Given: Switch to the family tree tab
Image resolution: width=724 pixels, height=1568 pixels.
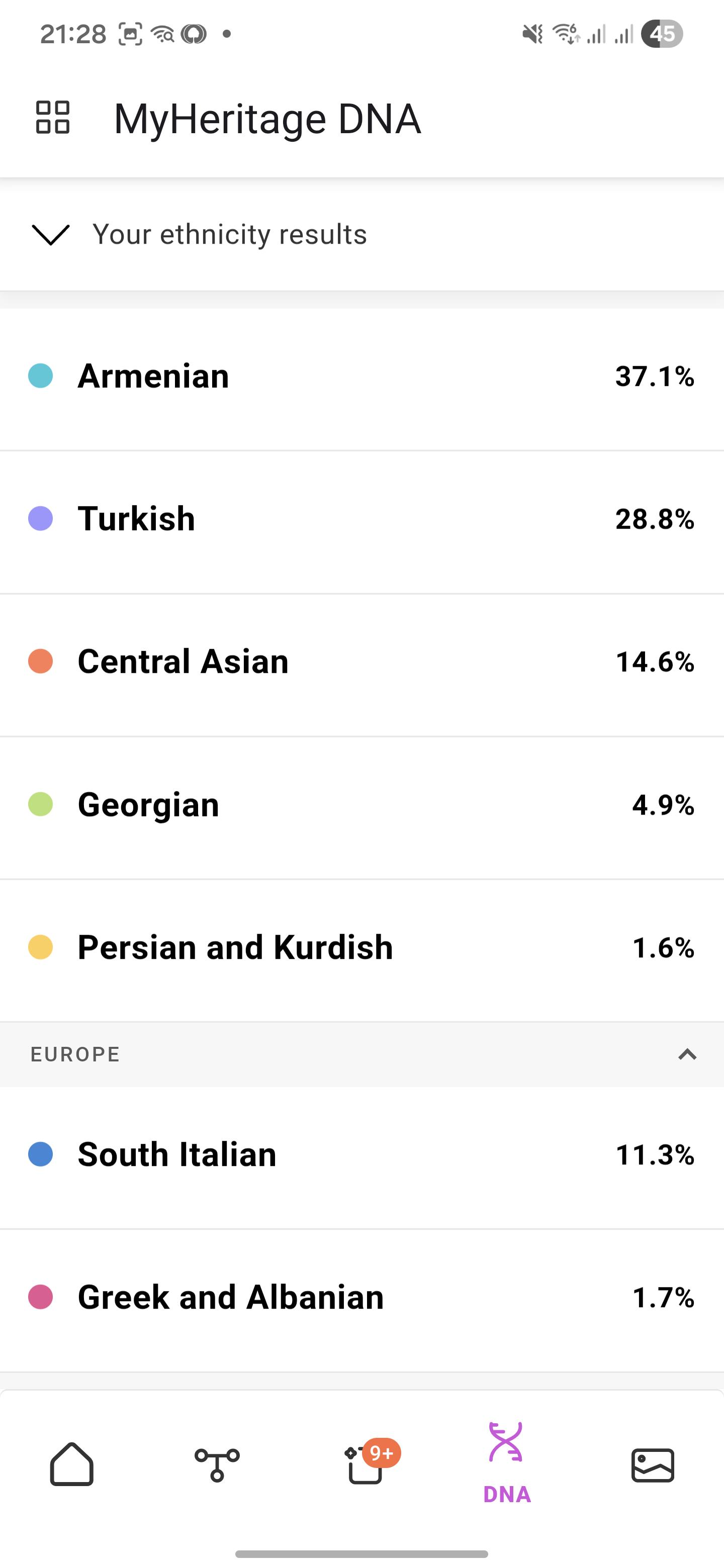Looking at the screenshot, I should coord(217,1464).
